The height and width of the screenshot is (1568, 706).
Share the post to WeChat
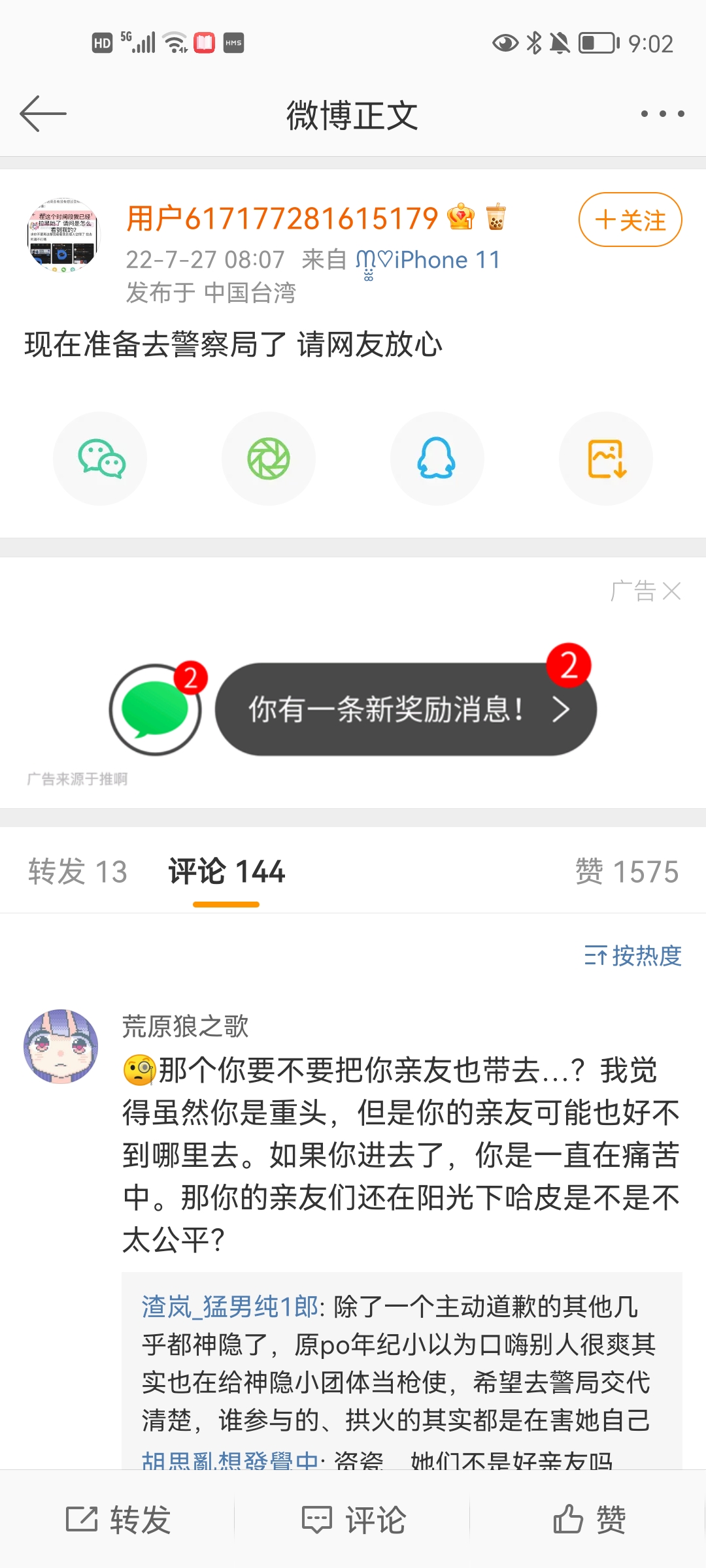point(100,459)
